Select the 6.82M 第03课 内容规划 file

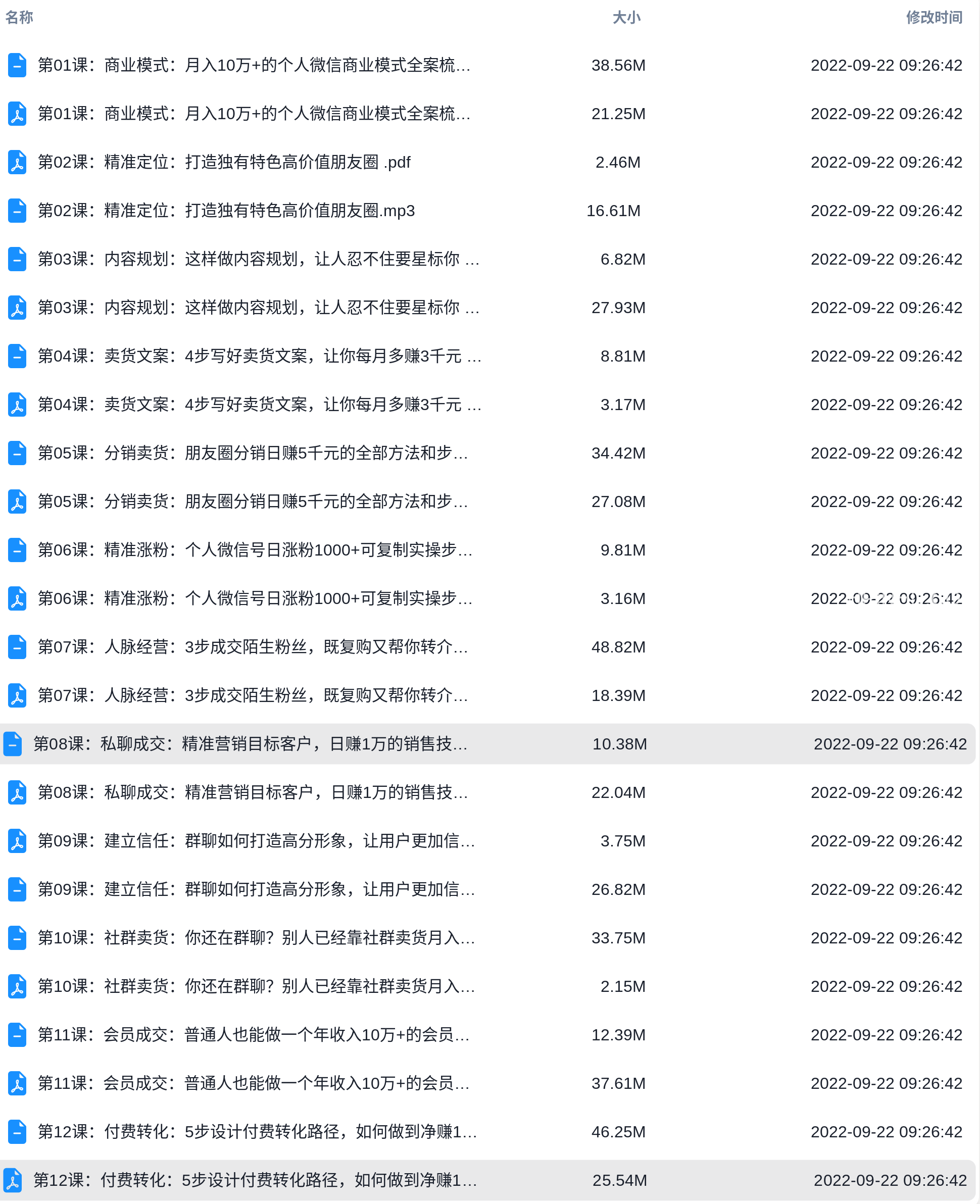[258, 260]
